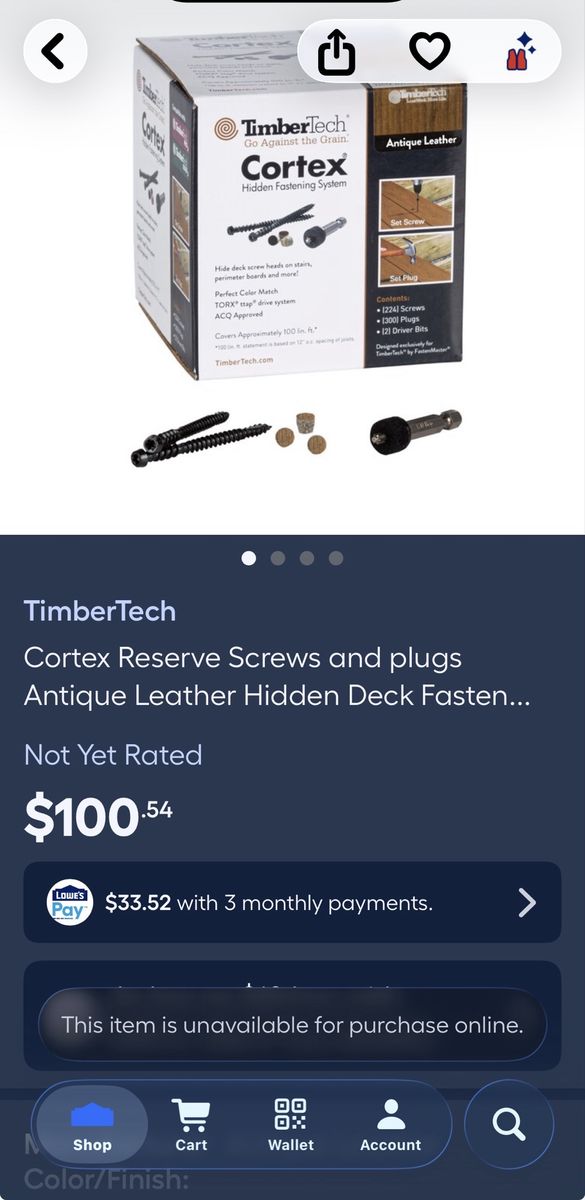Jump to the second image dot
Viewport: 585px width, 1200px height.
pyautogui.click(x=278, y=558)
